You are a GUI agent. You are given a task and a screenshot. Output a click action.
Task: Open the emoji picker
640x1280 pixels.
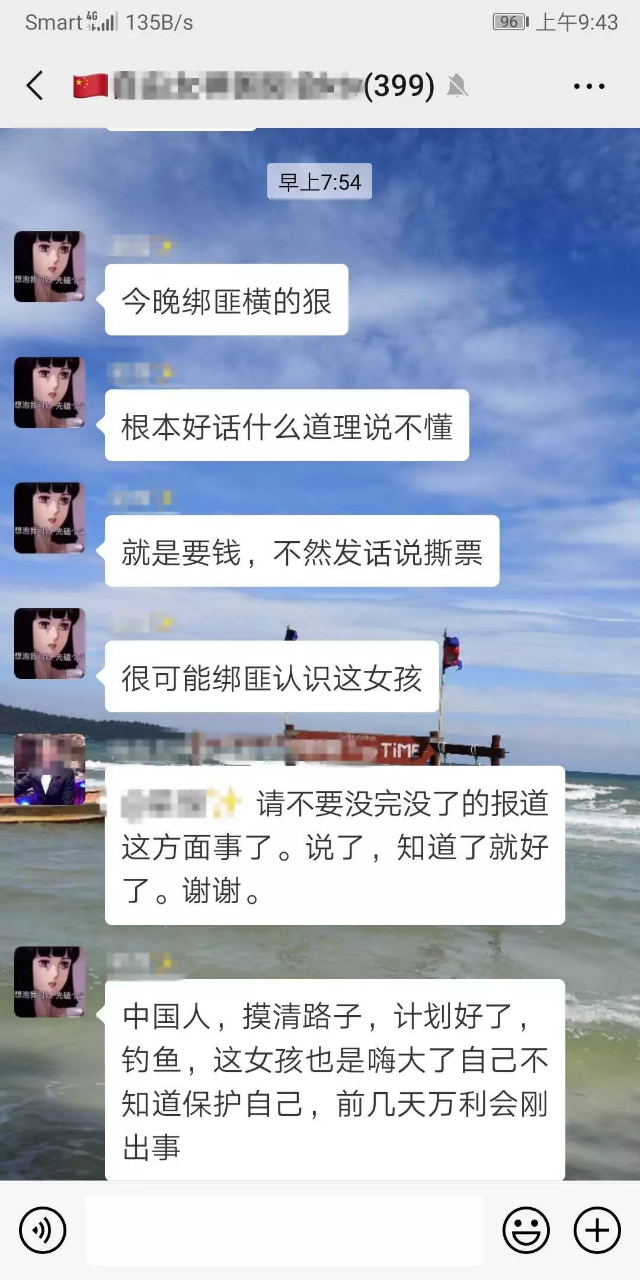coord(526,1229)
